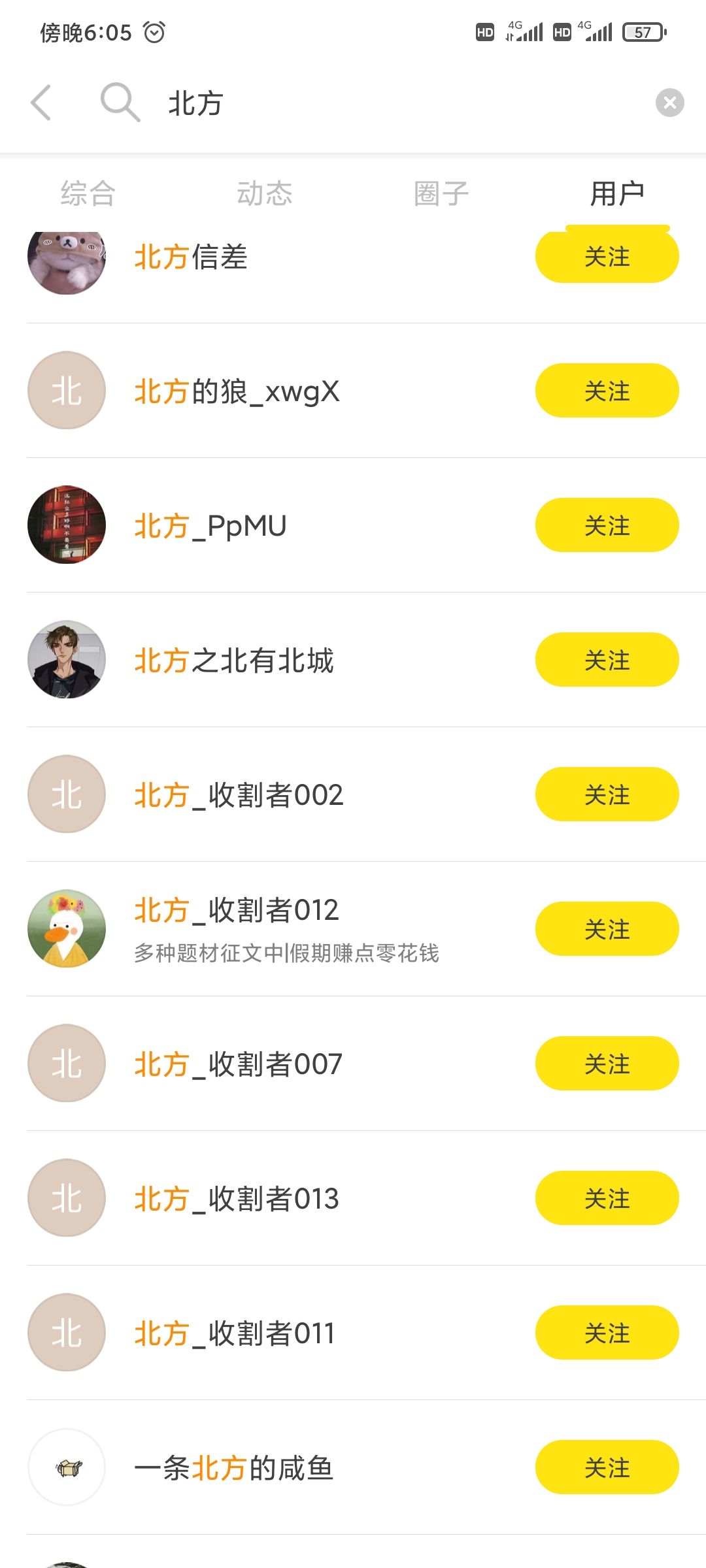Follow user 北方_PpMU
The image size is (706, 1568).
(x=607, y=525)
